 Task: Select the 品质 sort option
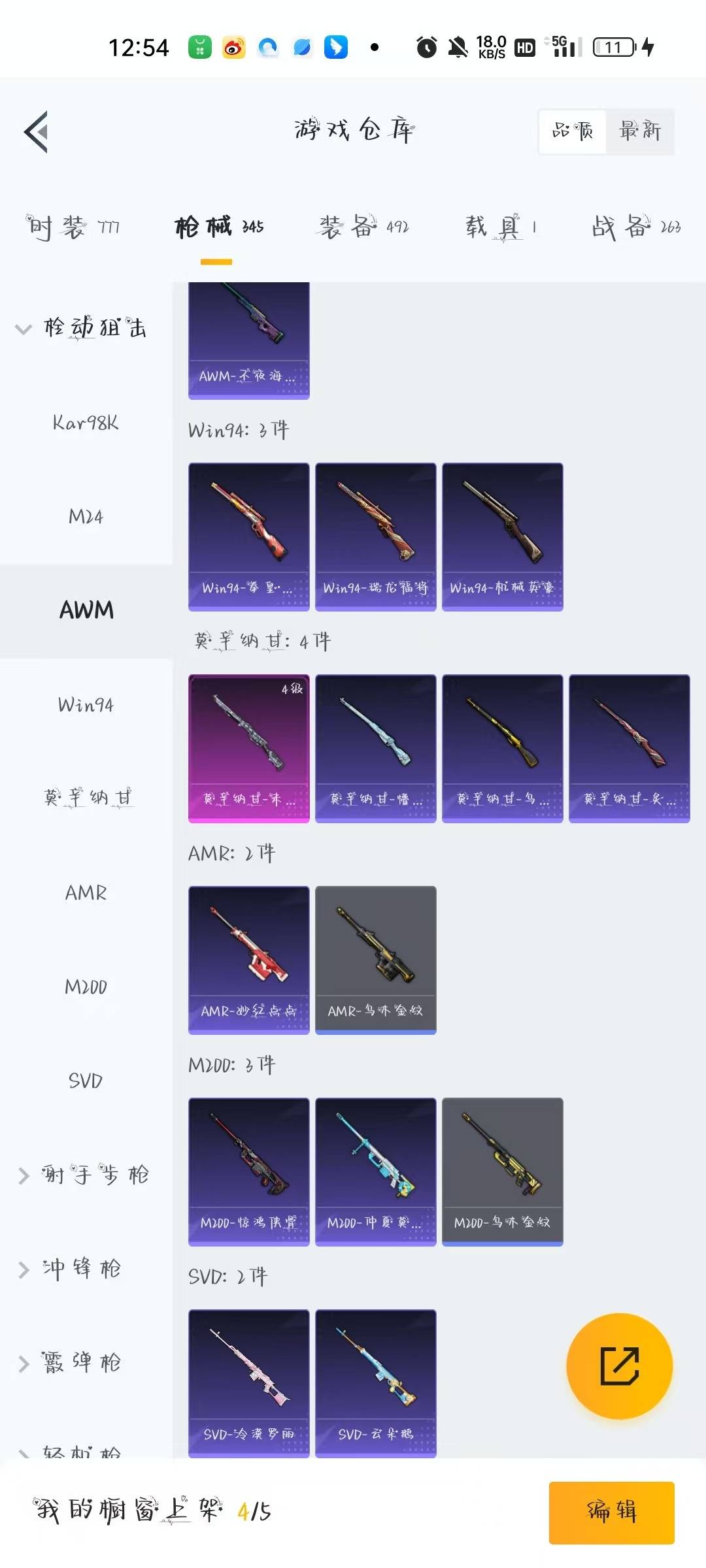click(573, 131)
